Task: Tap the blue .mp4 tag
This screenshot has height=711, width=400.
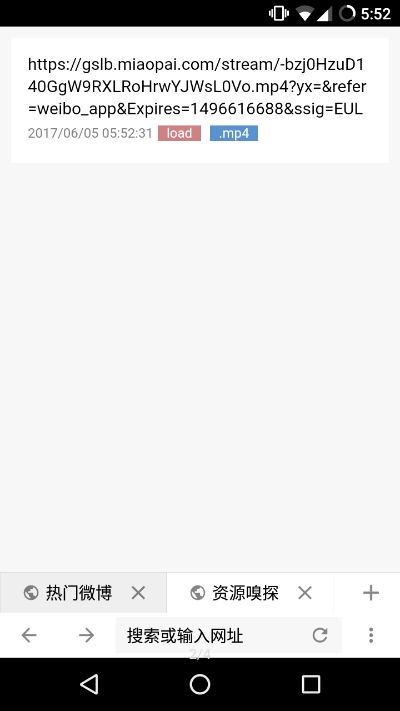Action: [234, 133]
